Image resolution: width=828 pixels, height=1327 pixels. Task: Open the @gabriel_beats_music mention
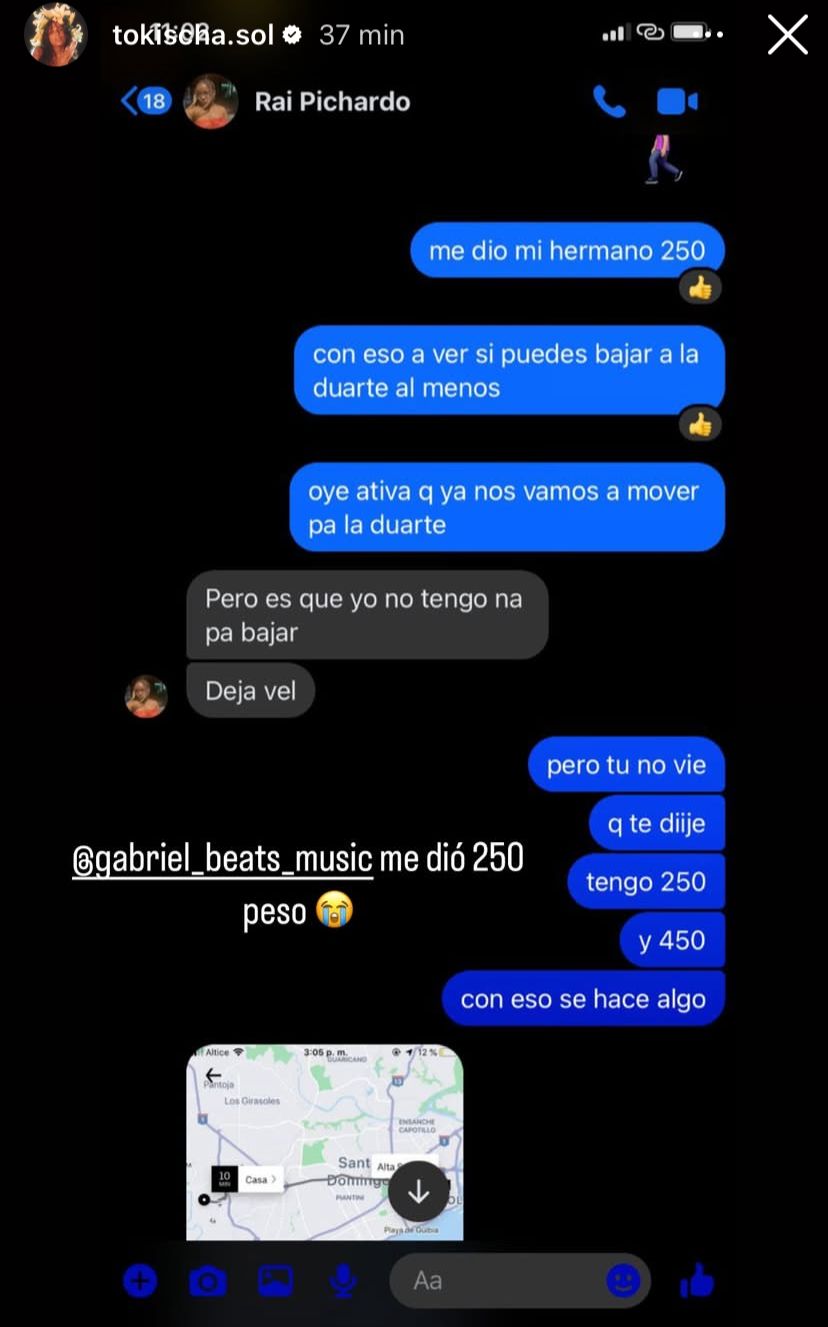(222, 858)
